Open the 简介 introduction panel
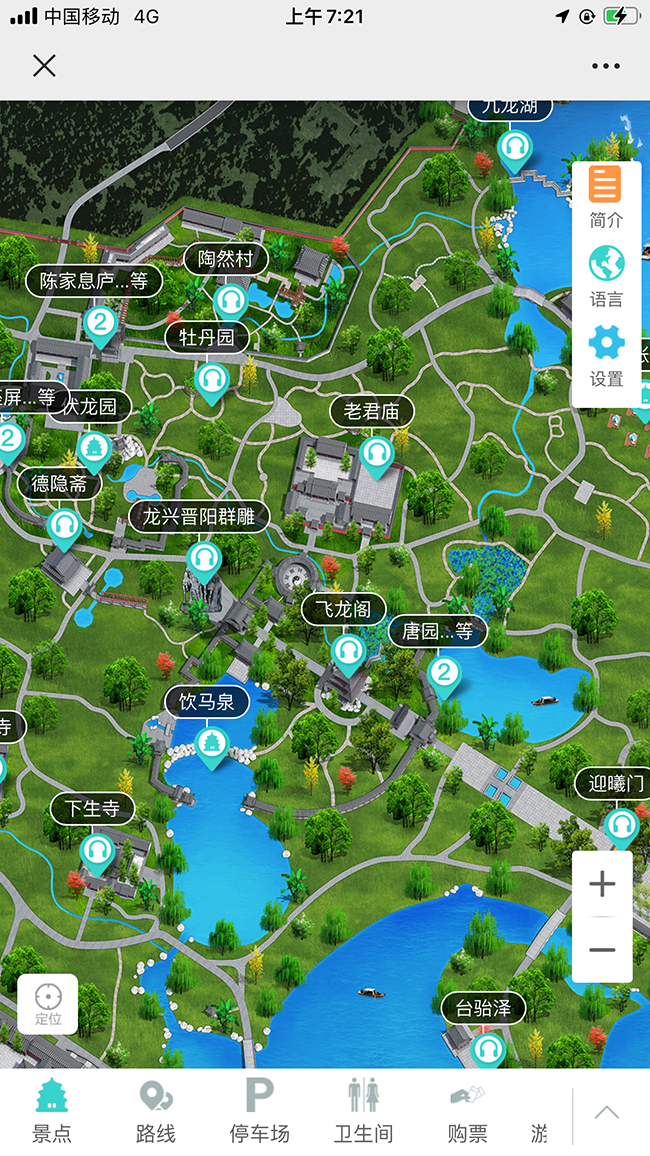The width and height of the screenshot is (650, 1156). 605,197
